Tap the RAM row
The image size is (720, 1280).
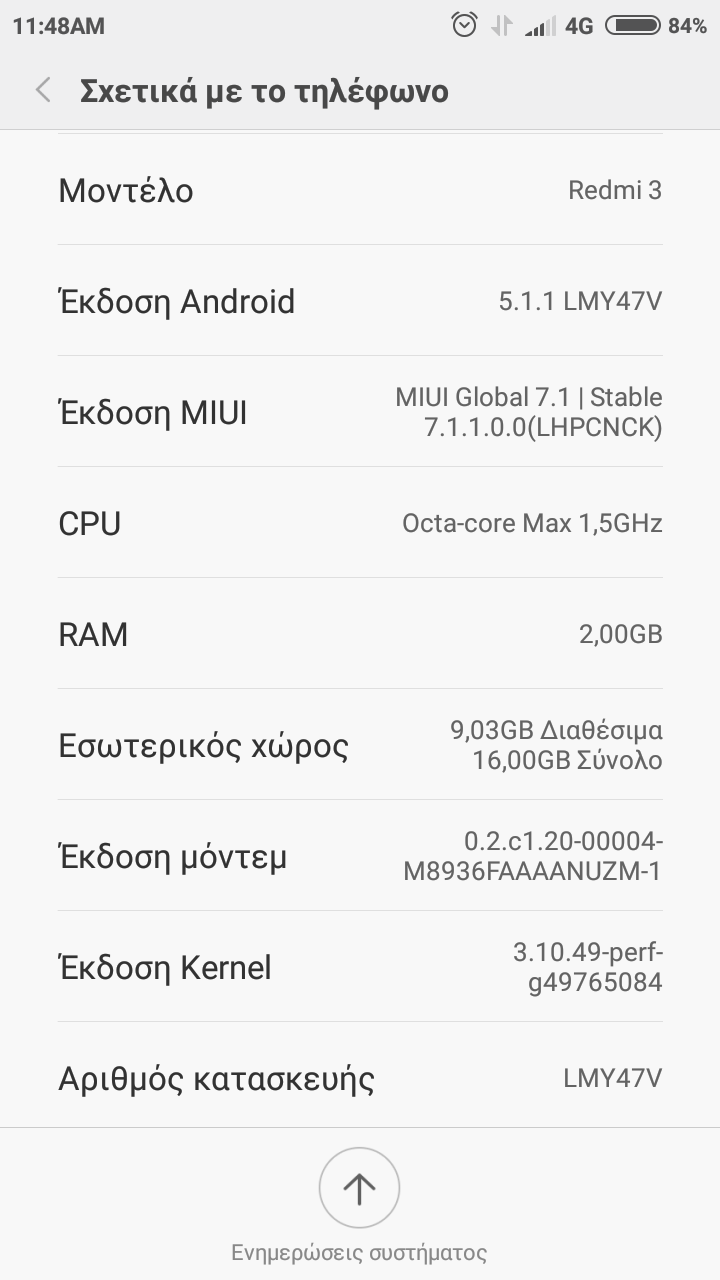pyautogui.click(x=360, y=634)
